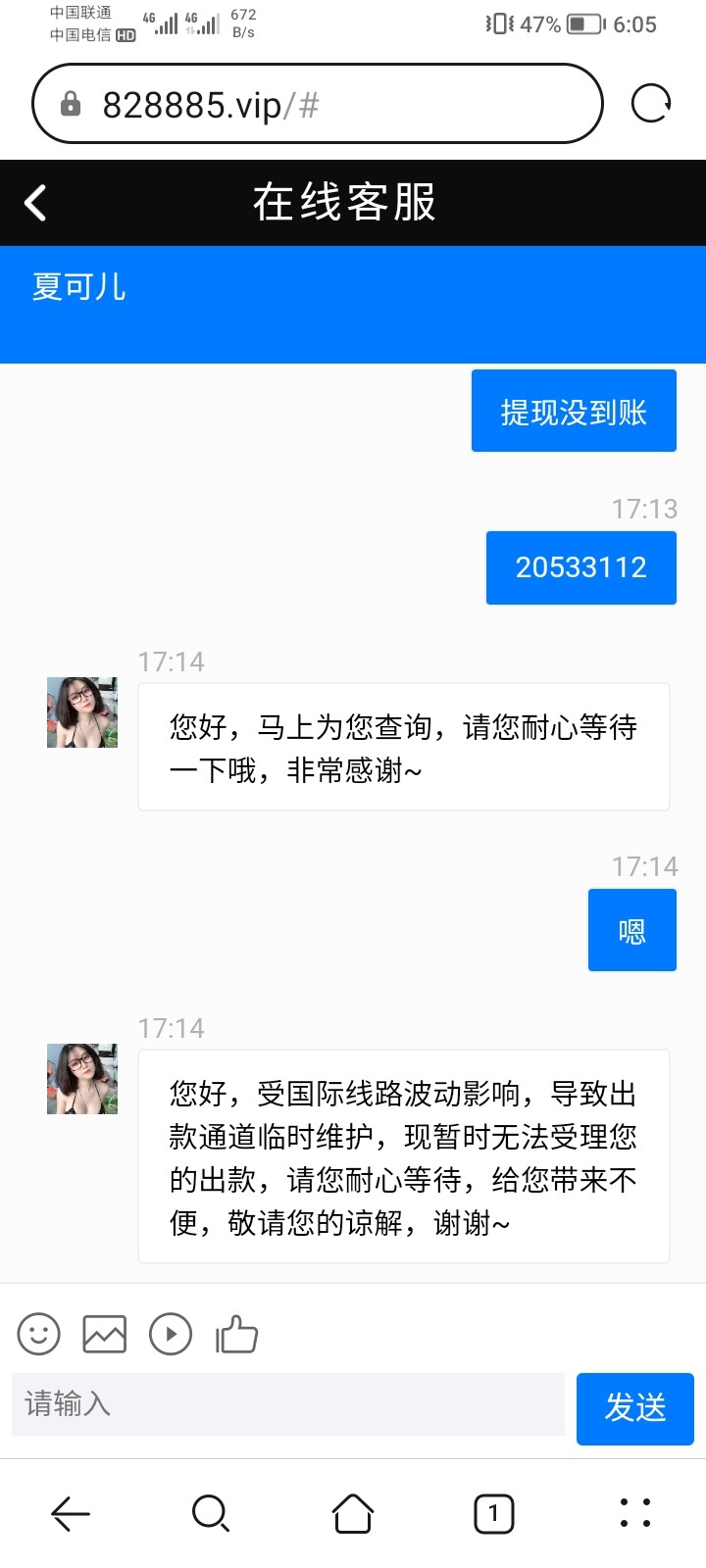The height and width of the screenshot is (1568, 706).
Task: Focus the 请输入 message field
Action: (x=288, y=1404)
